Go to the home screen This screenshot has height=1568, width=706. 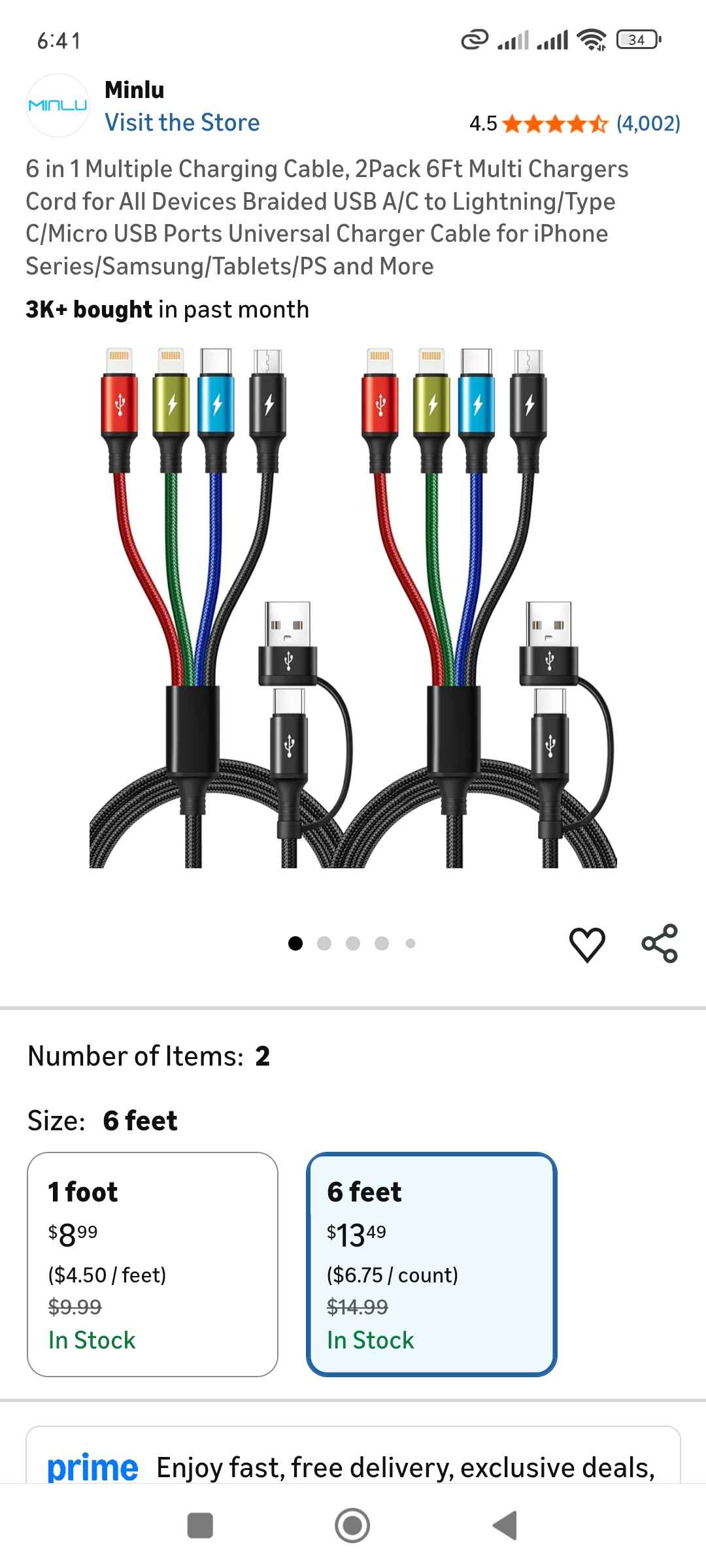pyautogui.click(x=352, y=1526)
